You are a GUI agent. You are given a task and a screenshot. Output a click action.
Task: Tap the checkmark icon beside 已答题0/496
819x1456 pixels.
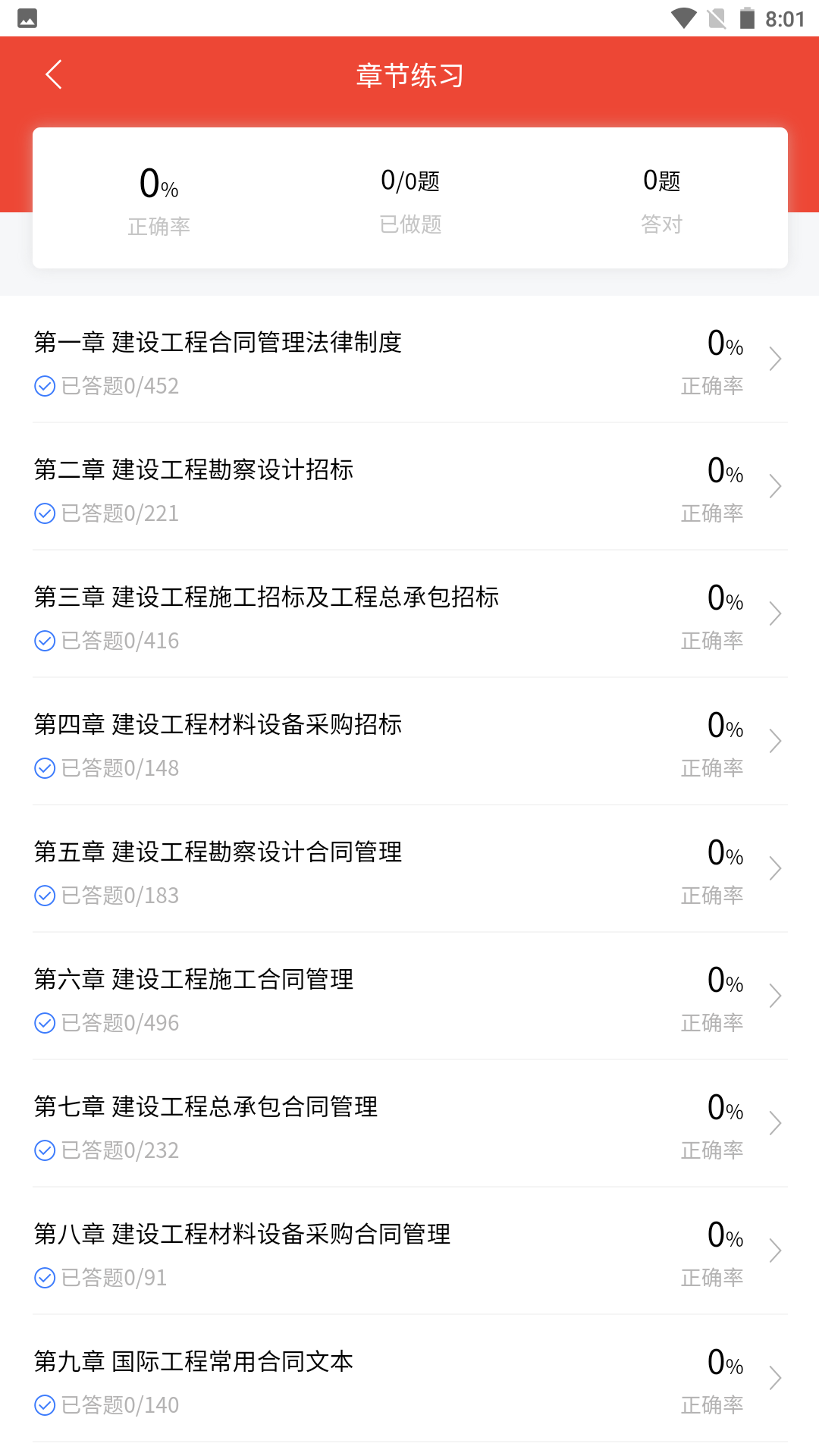44,1023
